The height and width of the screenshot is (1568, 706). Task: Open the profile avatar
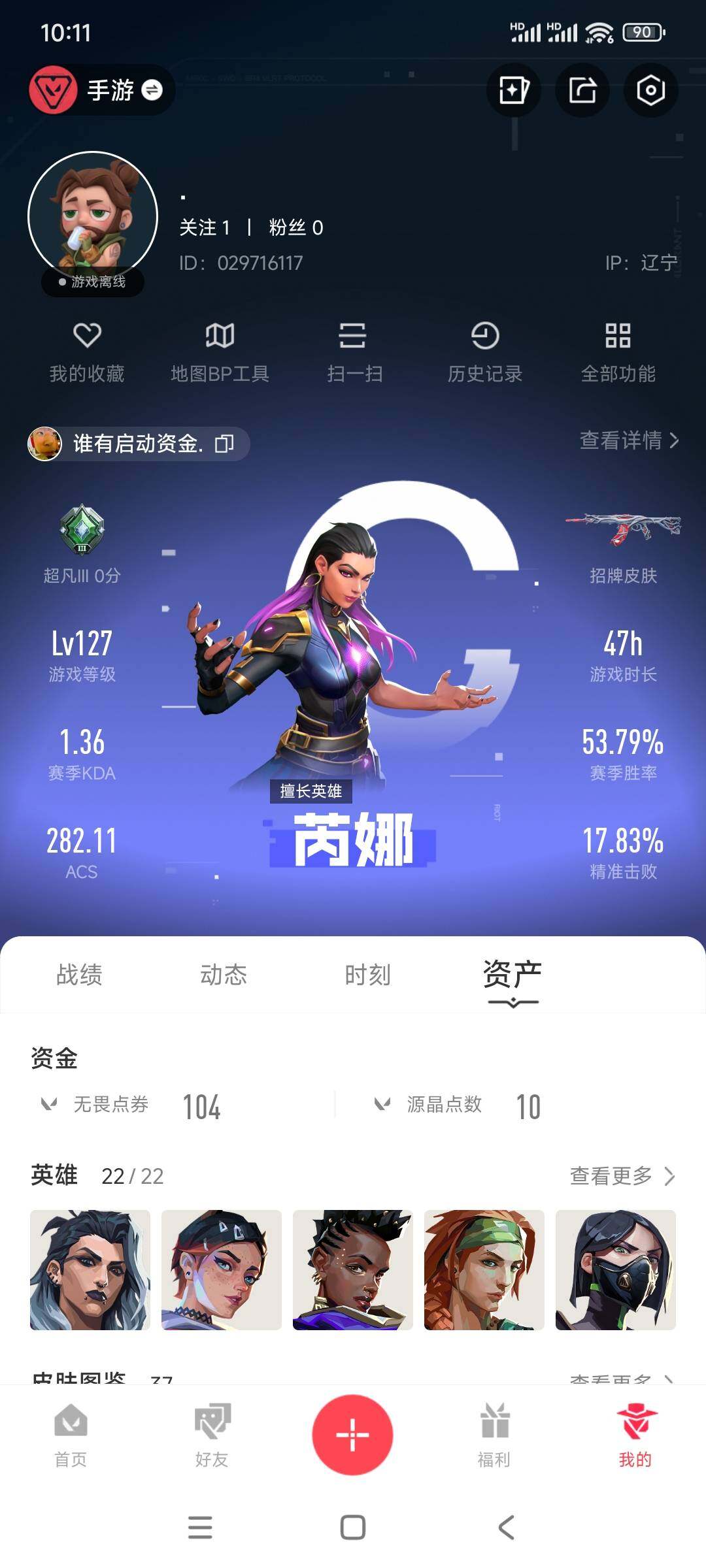93,216
